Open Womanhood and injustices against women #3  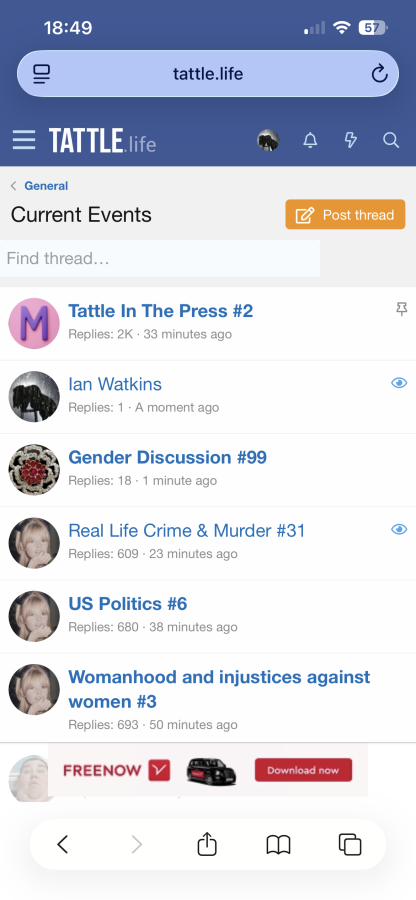pos(219,689)
